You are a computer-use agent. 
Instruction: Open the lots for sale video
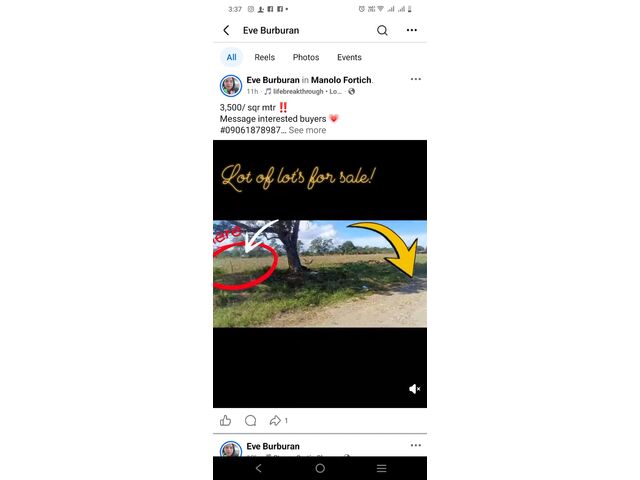(x=320, y=273)
